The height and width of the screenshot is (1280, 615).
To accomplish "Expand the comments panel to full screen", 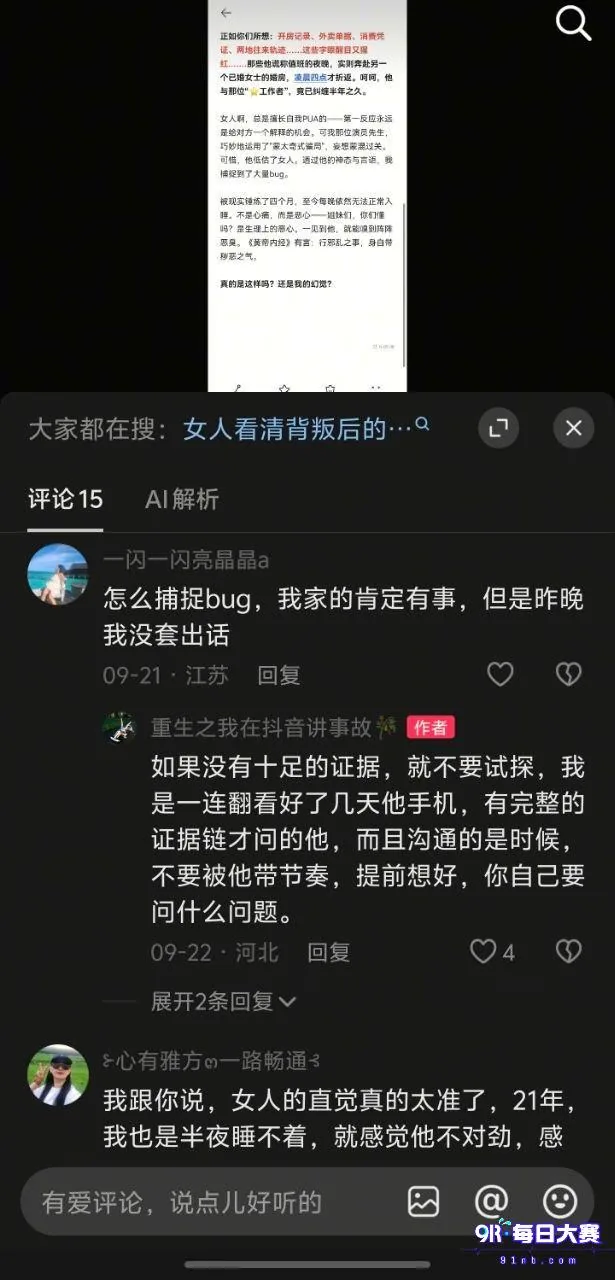I will click(499, 429).
